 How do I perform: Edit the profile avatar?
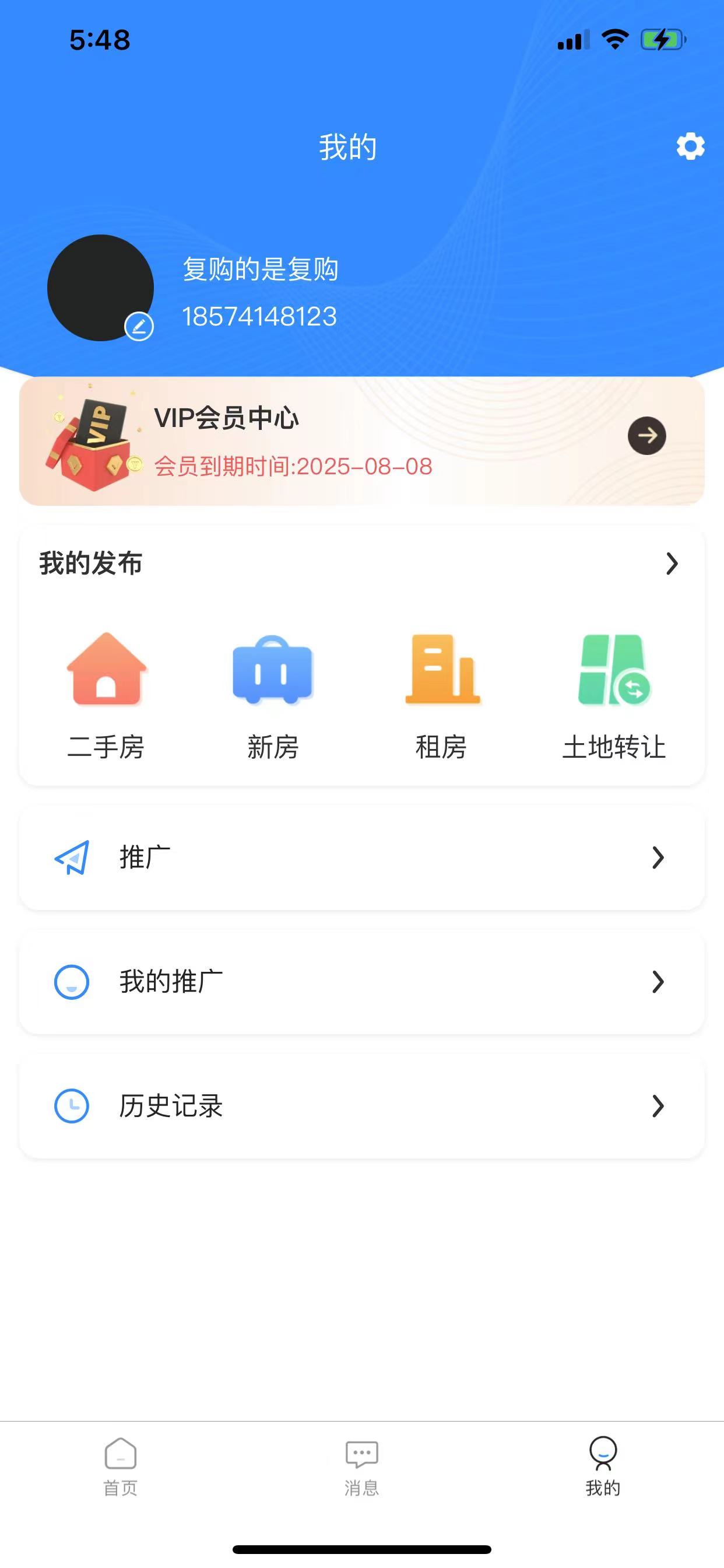click(139, 327)
